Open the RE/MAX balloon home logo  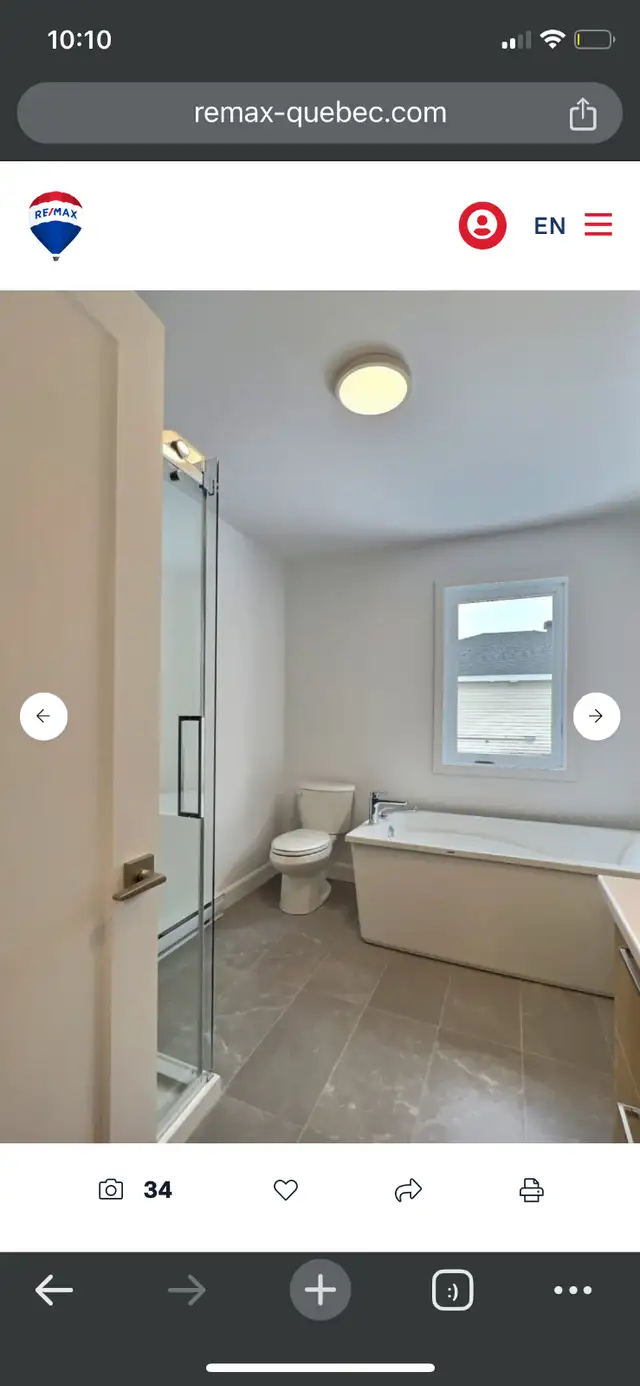click(x=56, y=226)
